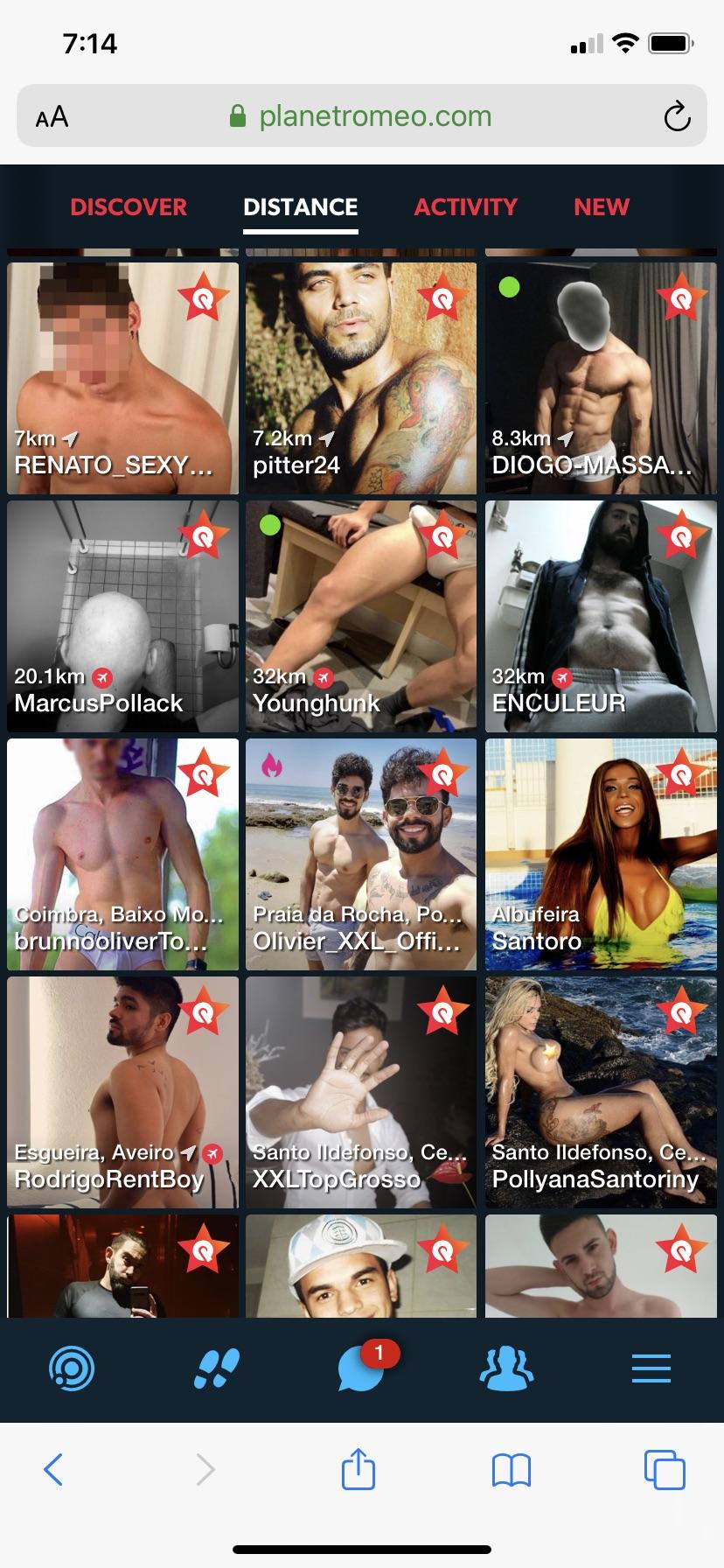Open ENCULEUR's profile tile

click(x=601, y=616)
